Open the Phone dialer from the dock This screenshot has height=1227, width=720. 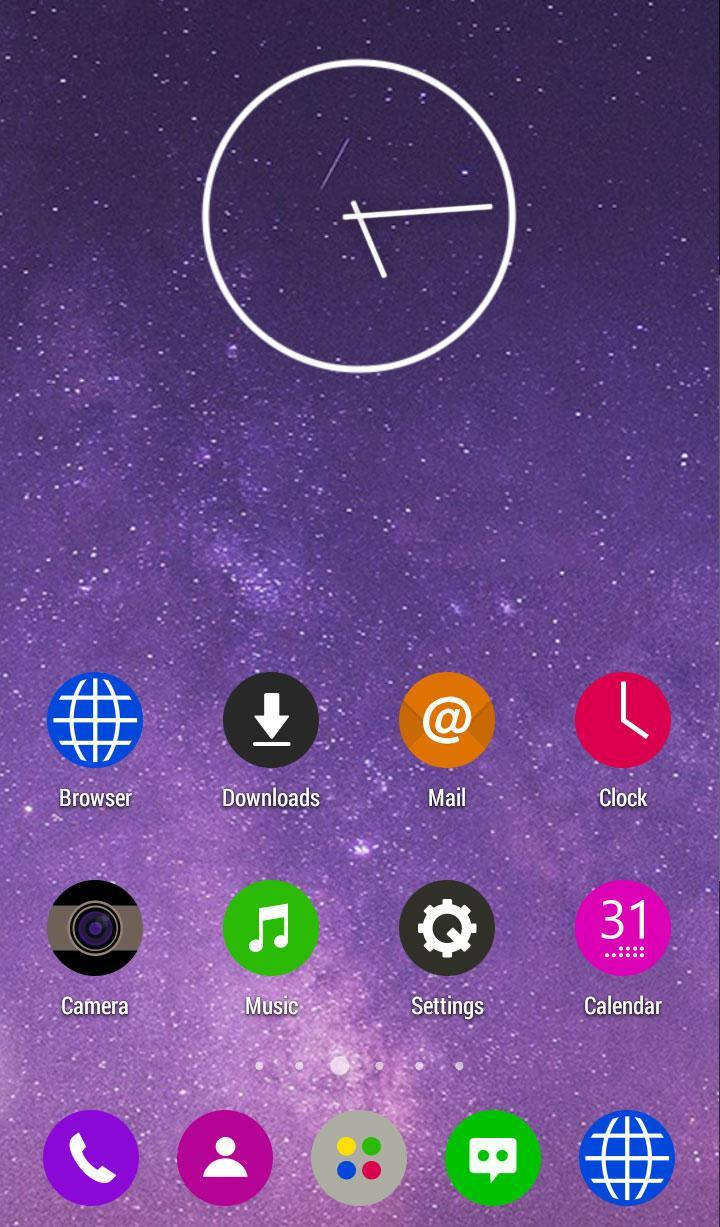click(91, 1157)
